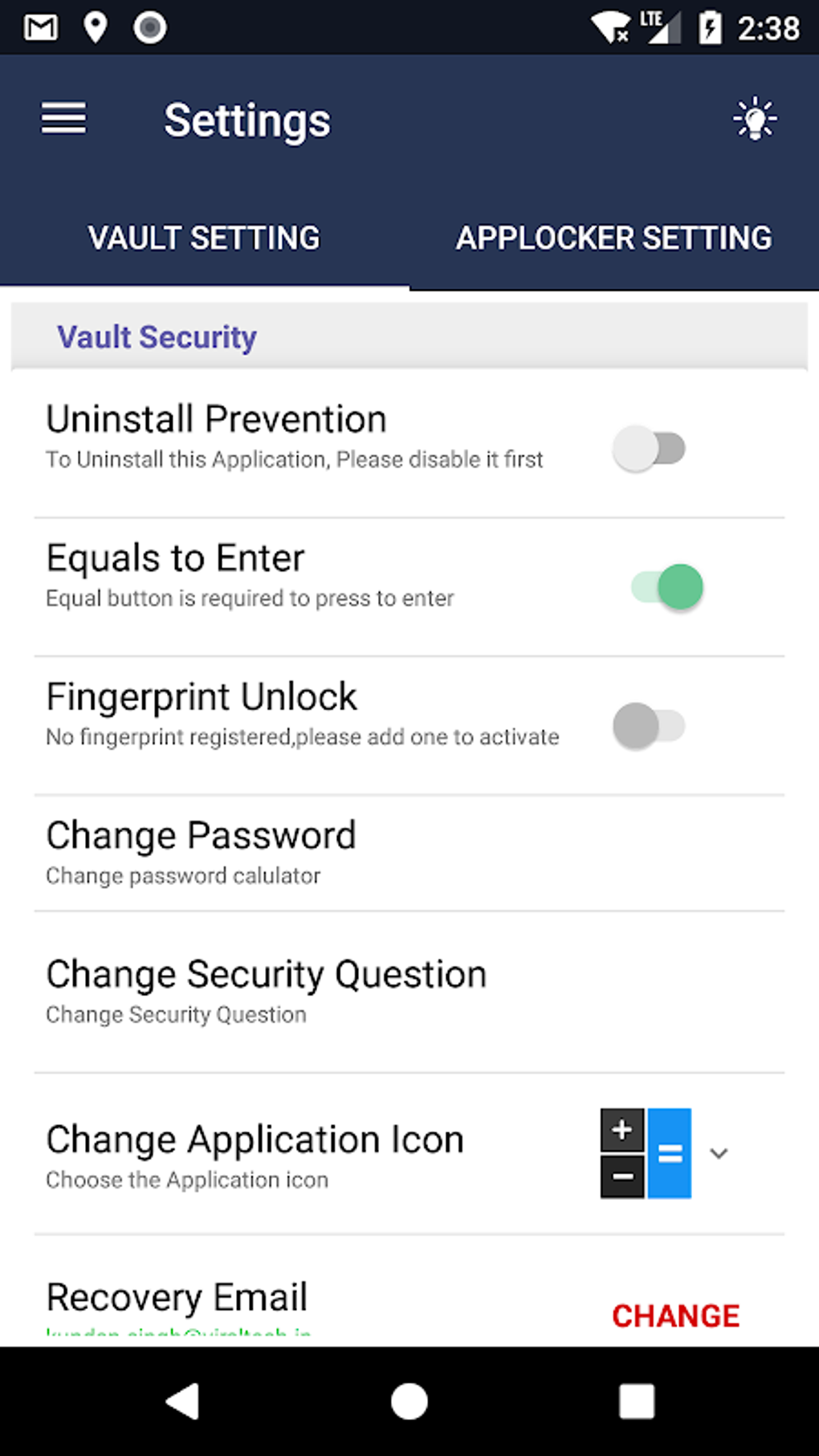Click the calculator application icon preview
This screenshot has width=819, height=1456.
pos(646,1153)
